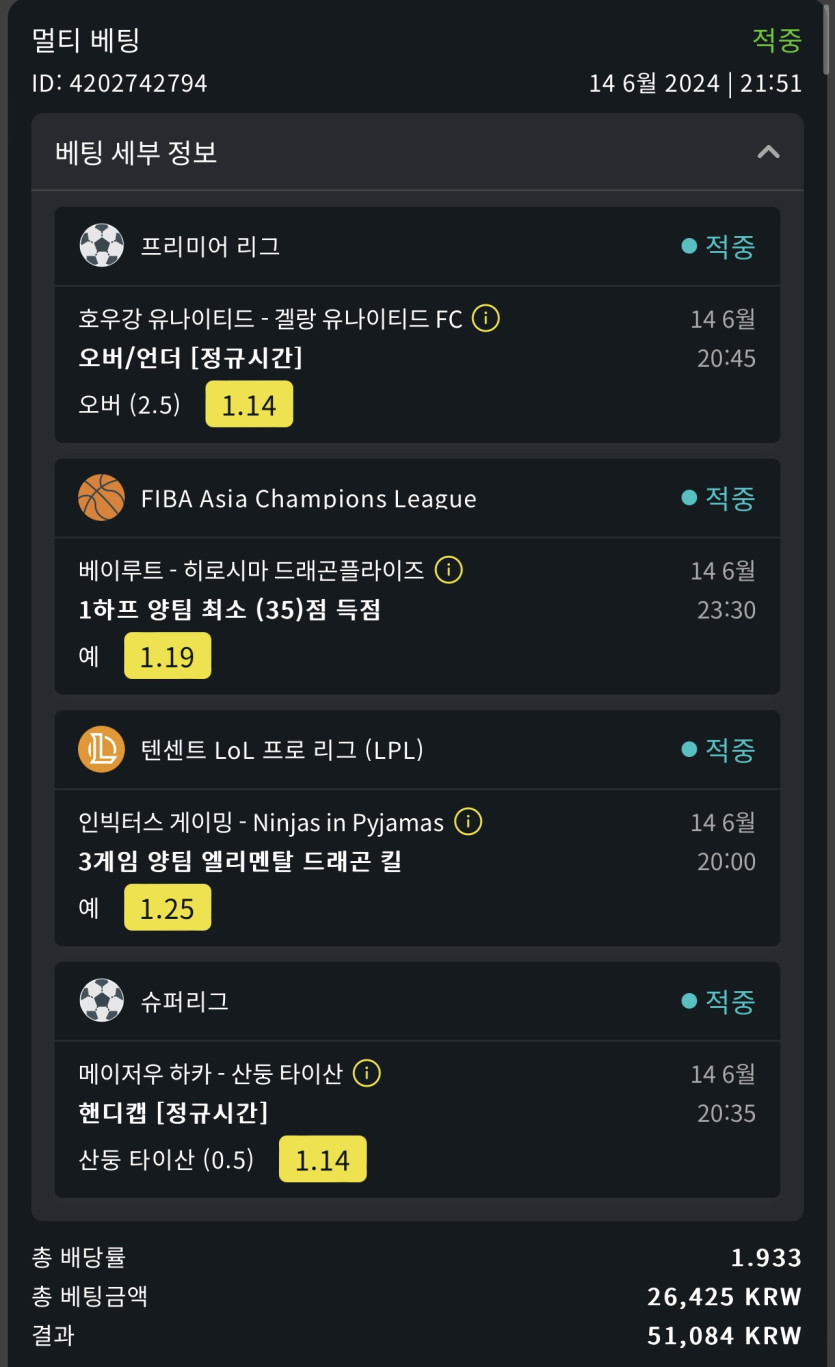Image resolution: width=835 pixels, height=1367 pixels.
Task: Open info icon for 메이저우 하카 match
Action: (x=367, y=1073)
